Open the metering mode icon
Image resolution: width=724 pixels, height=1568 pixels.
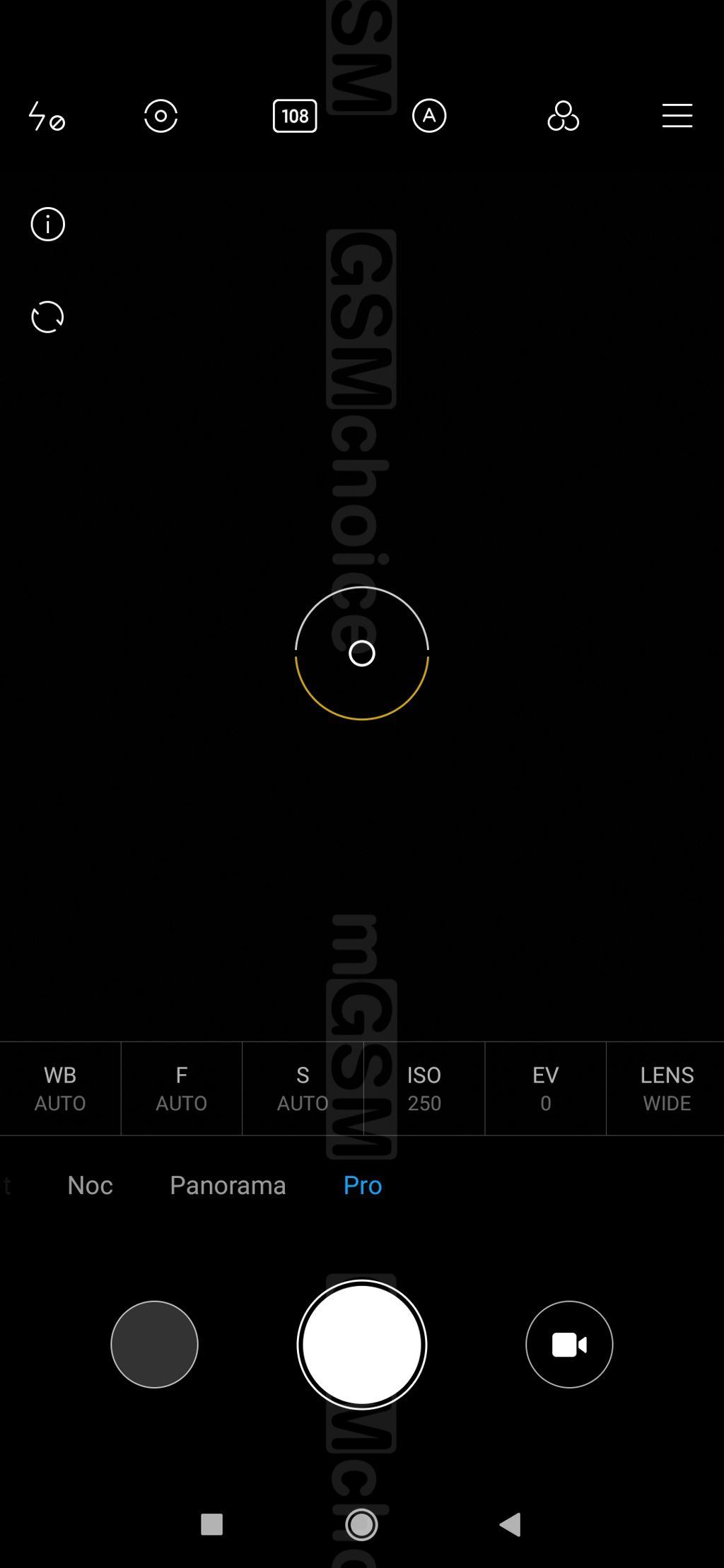160,116
